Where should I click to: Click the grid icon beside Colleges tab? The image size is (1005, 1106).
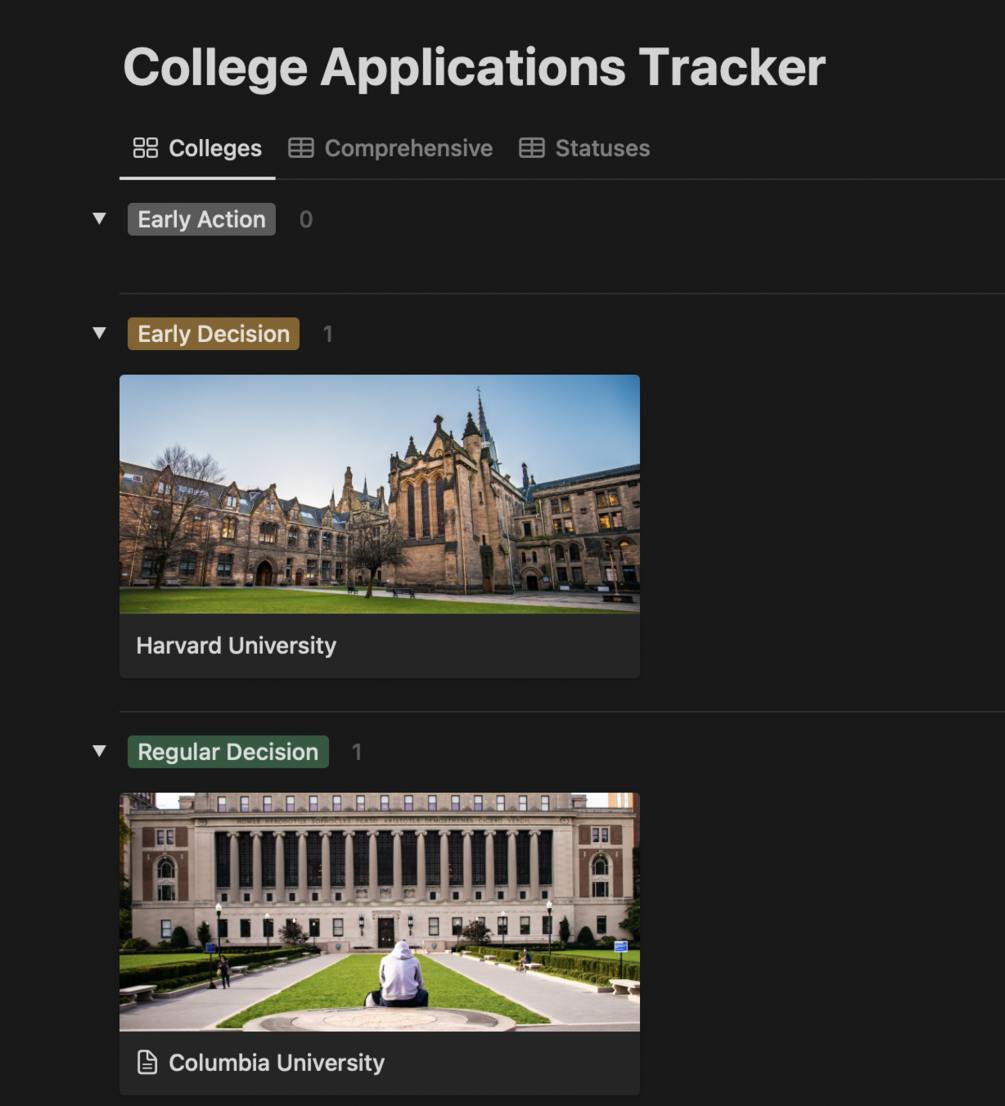click(145, 147)
